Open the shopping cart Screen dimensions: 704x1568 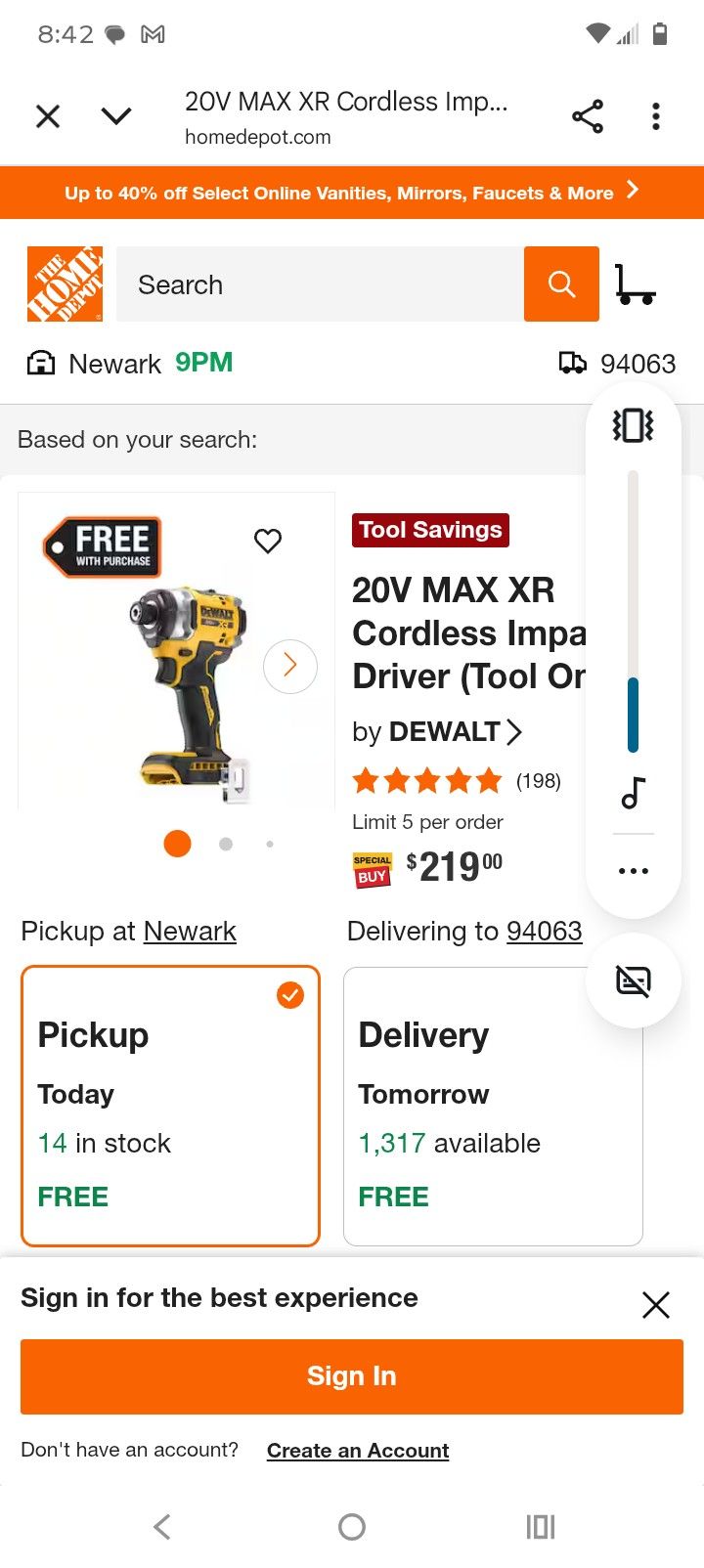[x=636, y=284]
